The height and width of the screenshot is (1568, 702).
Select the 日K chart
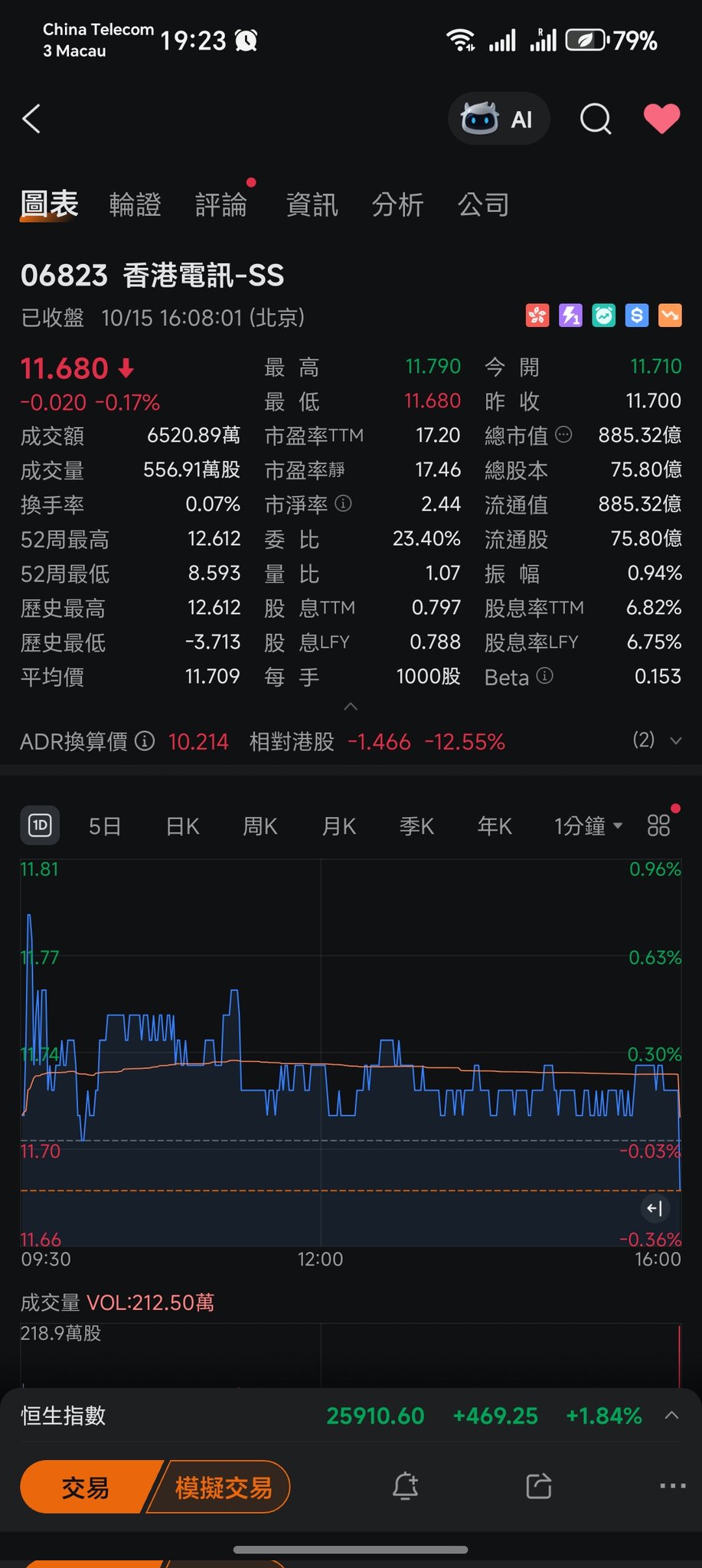click(183, 826)
